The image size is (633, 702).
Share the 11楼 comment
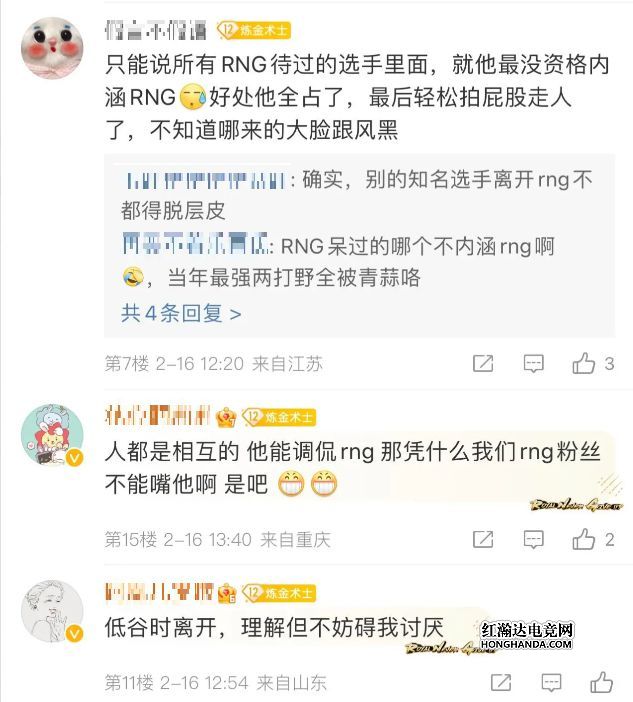[x=499, y=684]
